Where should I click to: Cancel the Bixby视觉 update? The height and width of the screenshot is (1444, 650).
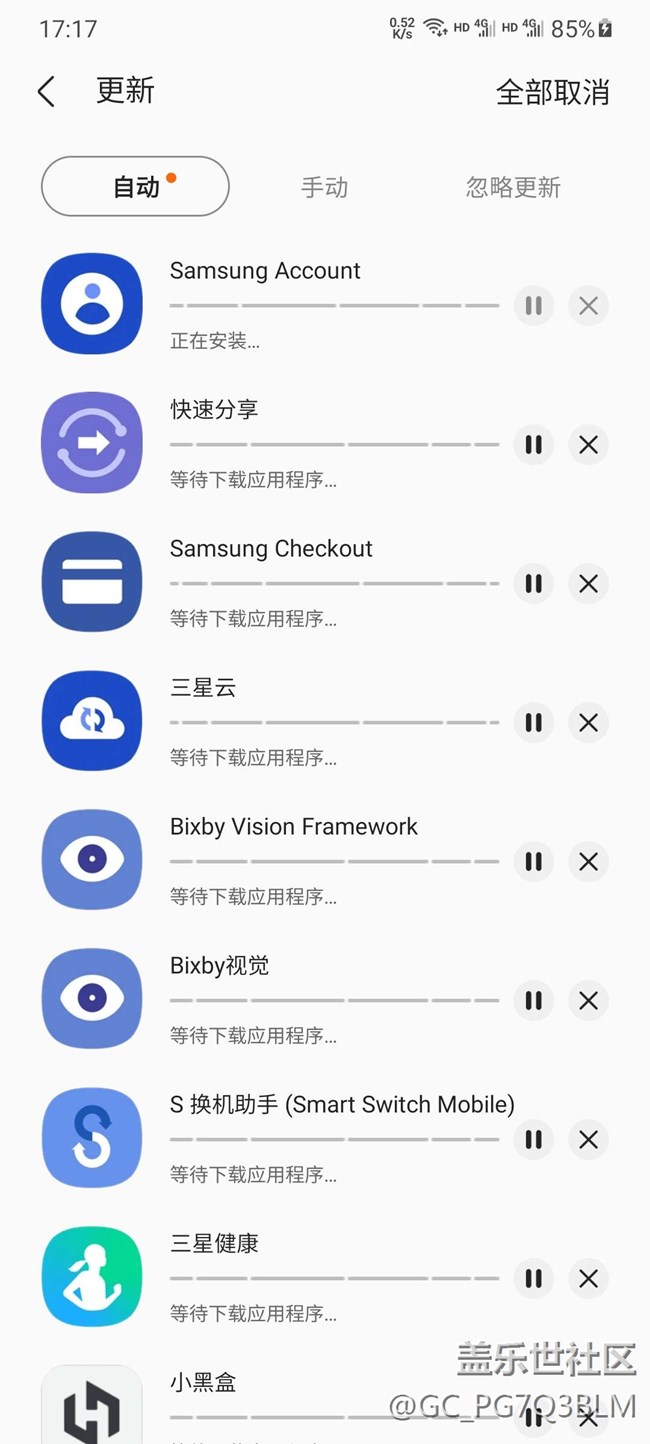(x=588, y=1000)
